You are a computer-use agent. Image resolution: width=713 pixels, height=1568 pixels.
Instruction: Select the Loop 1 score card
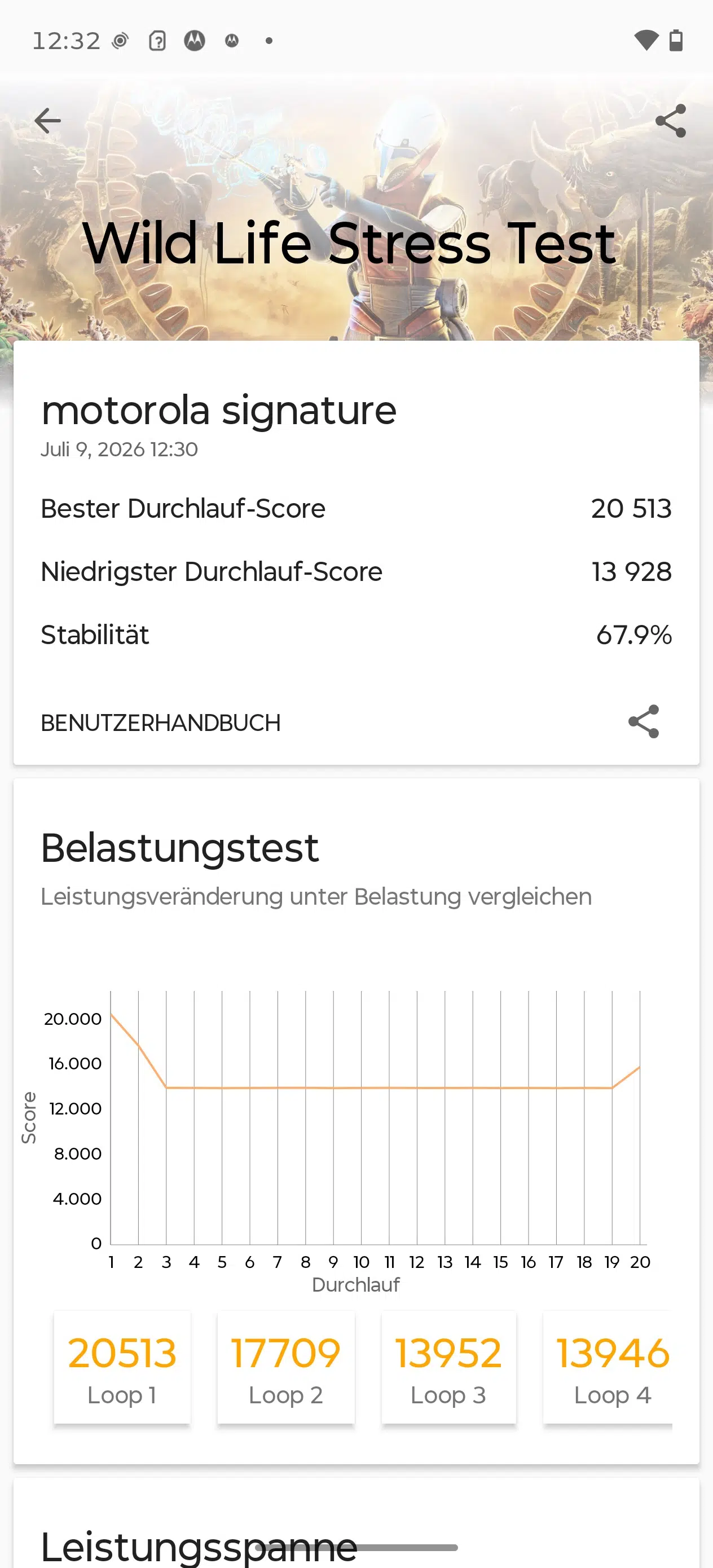click(x=122, y=1367)
